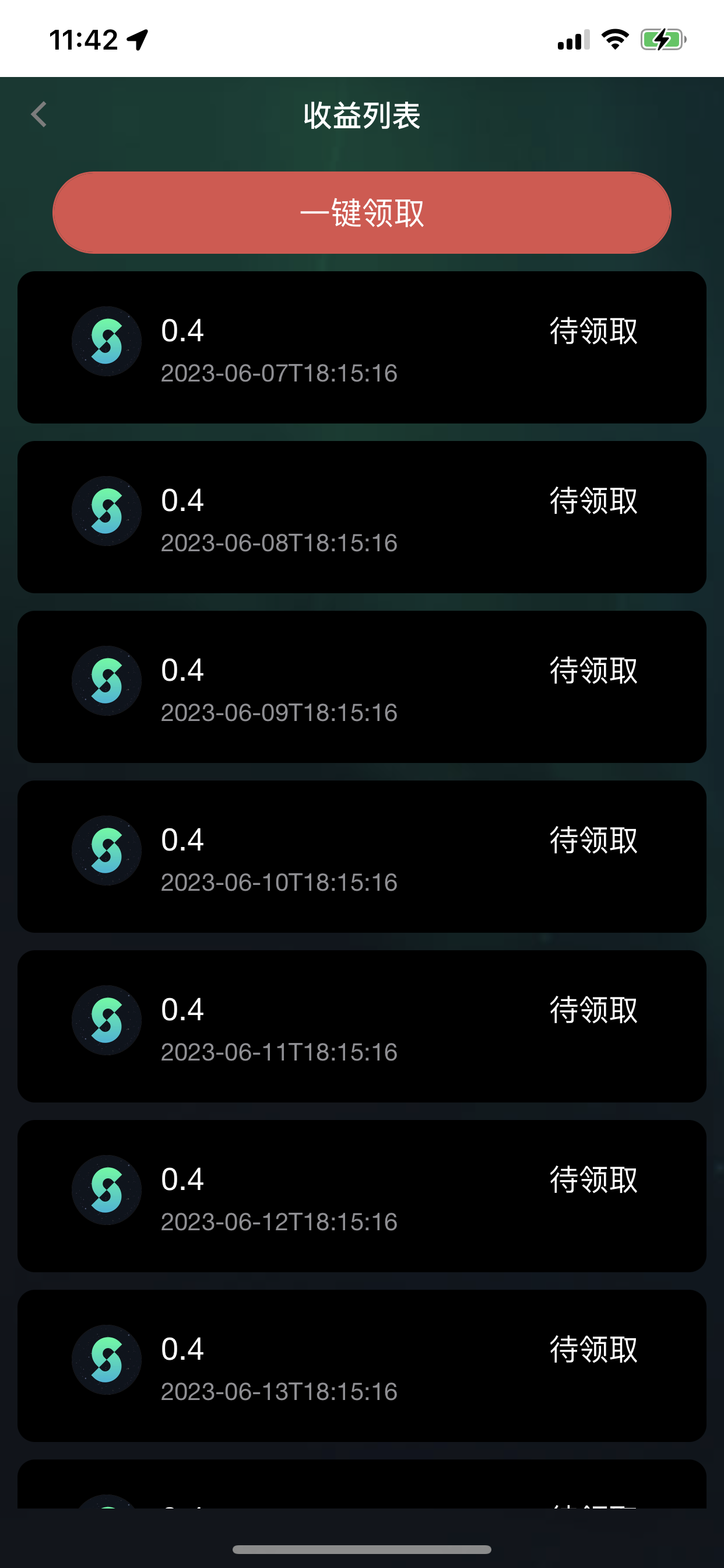Claim the reward dated 2023-06-07
The image size is (724, 1568).
point(593,331)
